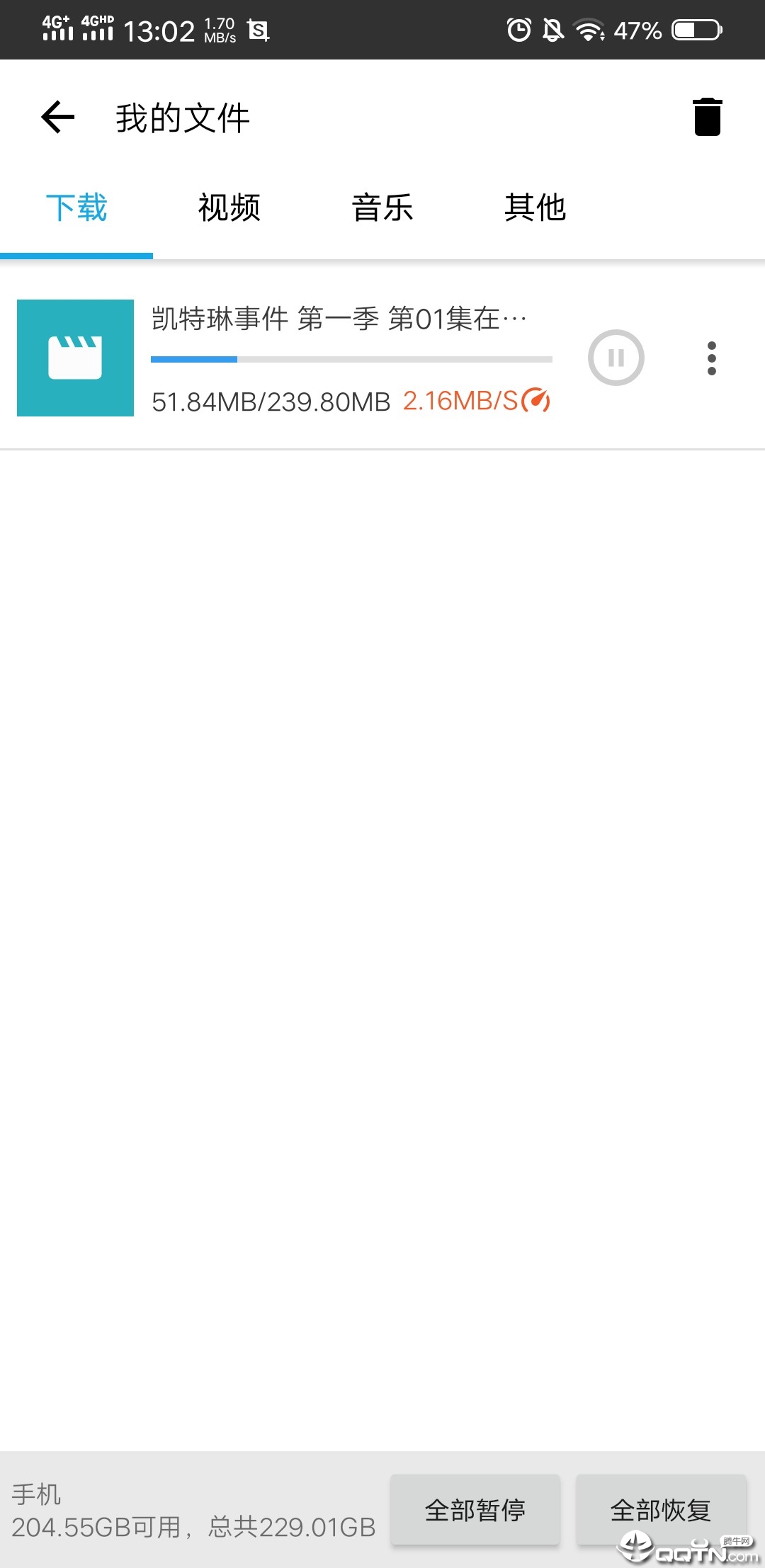765x1568 pixels.
Task: Tap 全部暂停 to pause all downloads
Action: (475, 1510)
